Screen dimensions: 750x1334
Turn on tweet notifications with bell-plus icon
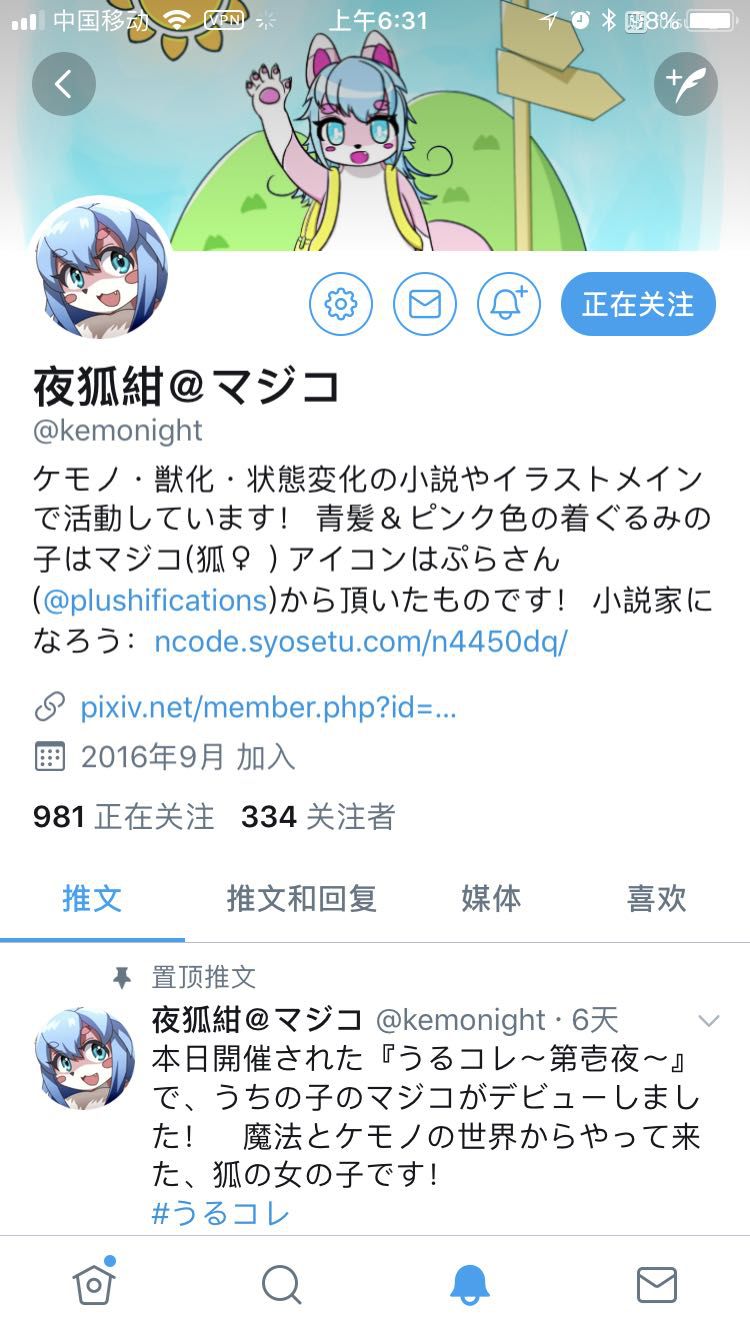coord(509,303)
